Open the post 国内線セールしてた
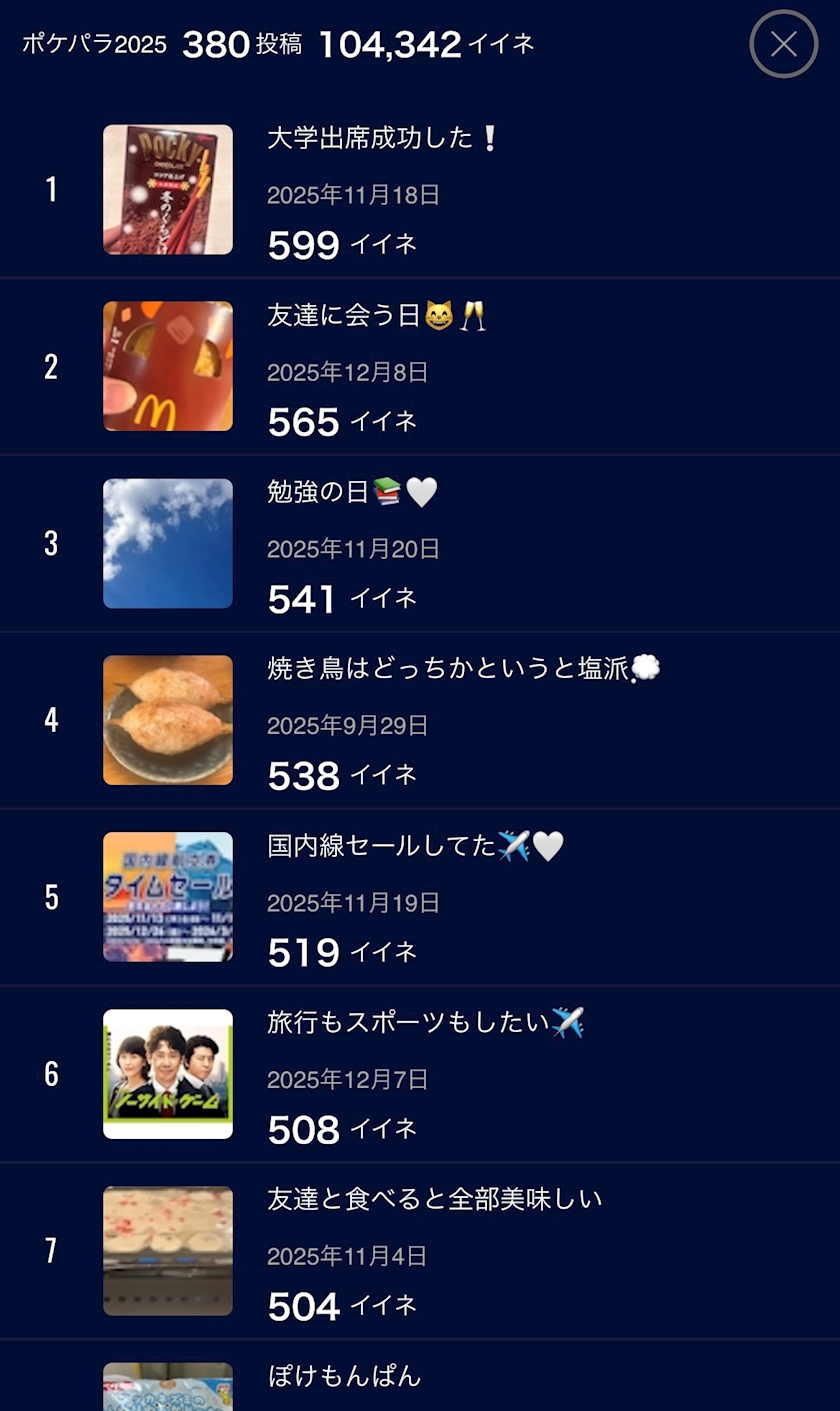The height and width of the screenshot is (1411, 840). [x=420, y=898]
